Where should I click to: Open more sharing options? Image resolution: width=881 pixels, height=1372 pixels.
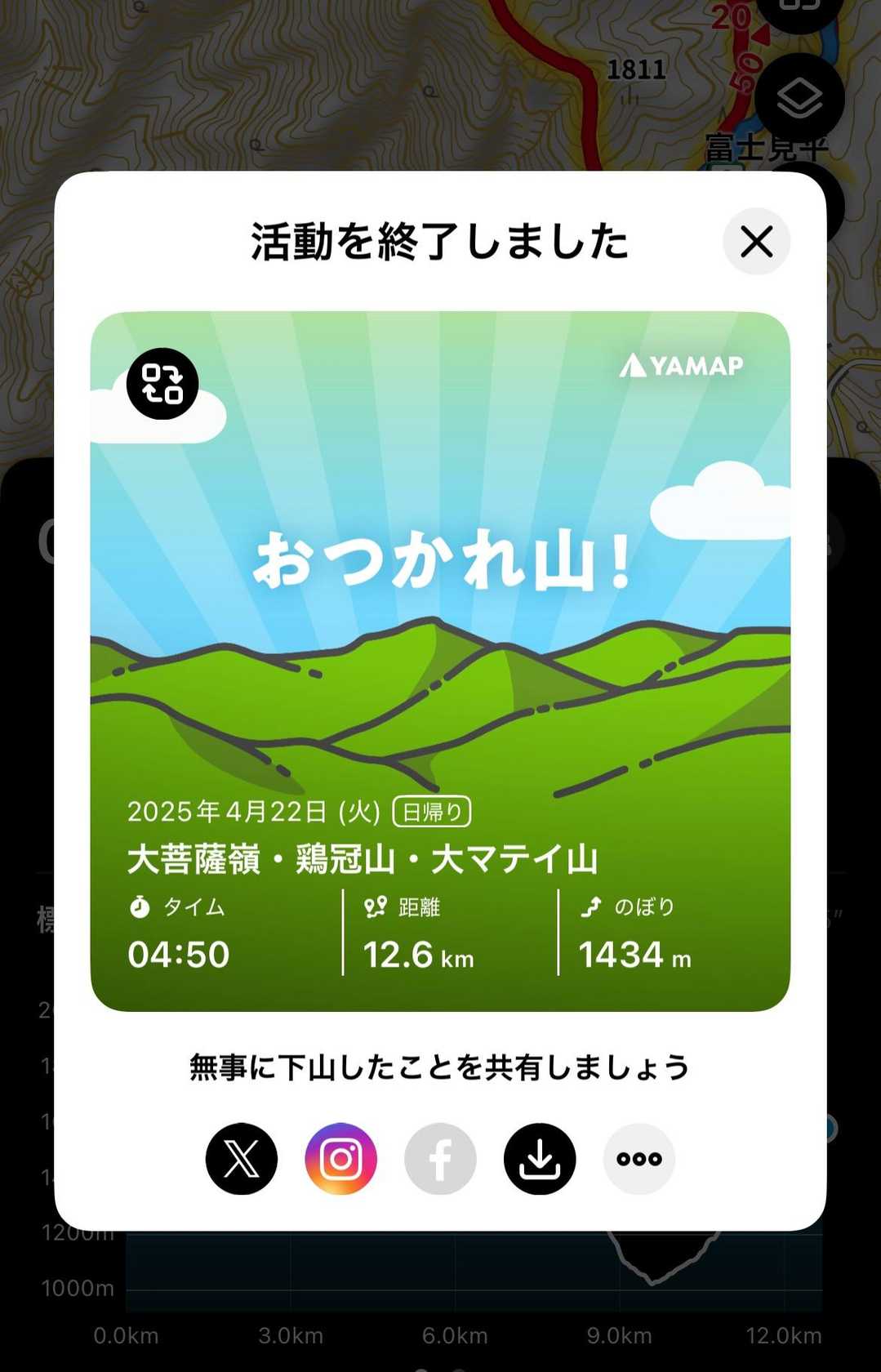(639, 1159)
